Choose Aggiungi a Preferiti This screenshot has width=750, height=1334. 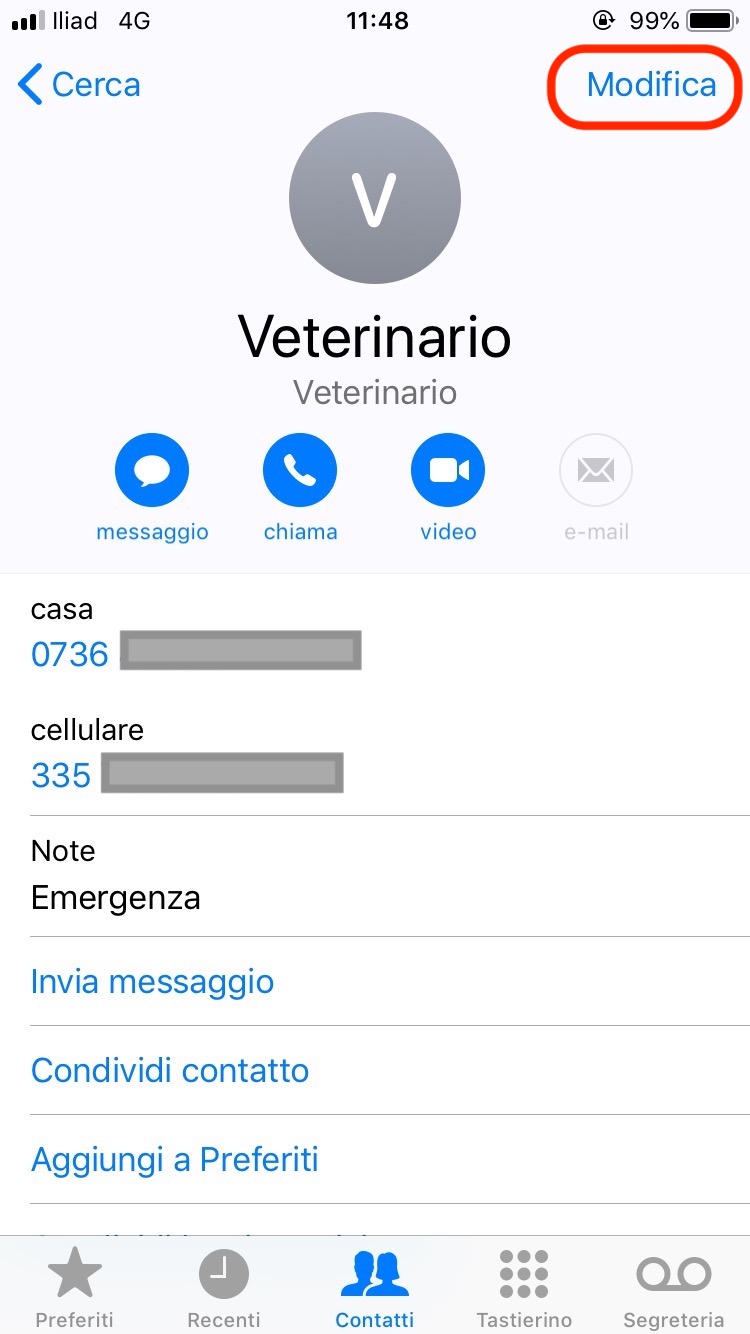pyautogui.click(x=175, y=1159)
